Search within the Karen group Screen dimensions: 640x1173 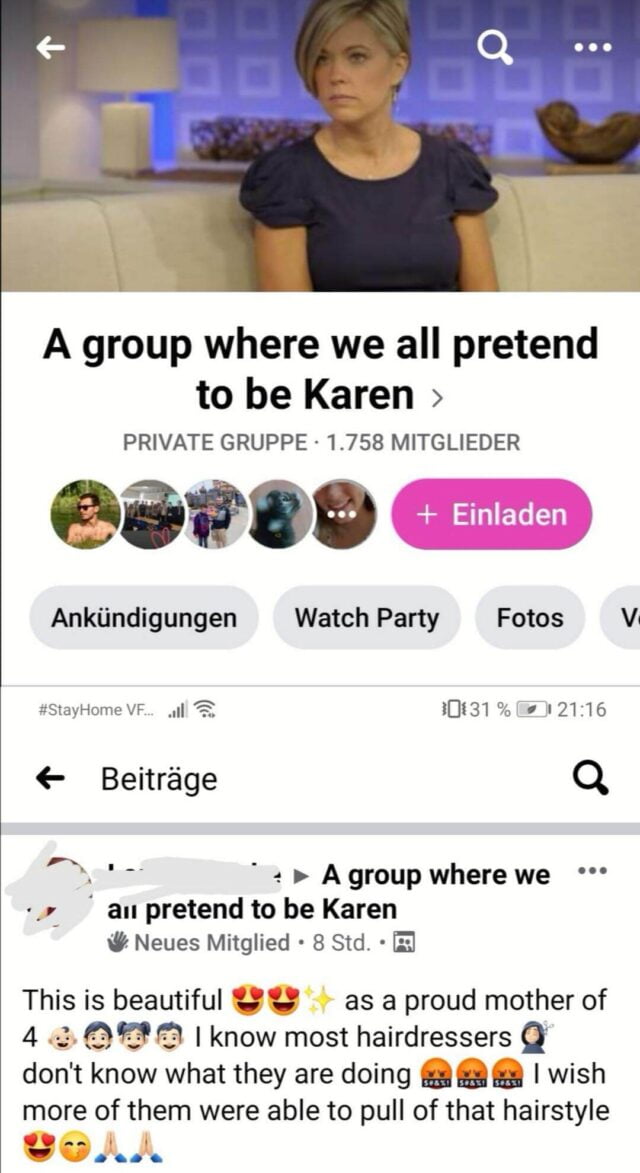click(x=494, y=46)
